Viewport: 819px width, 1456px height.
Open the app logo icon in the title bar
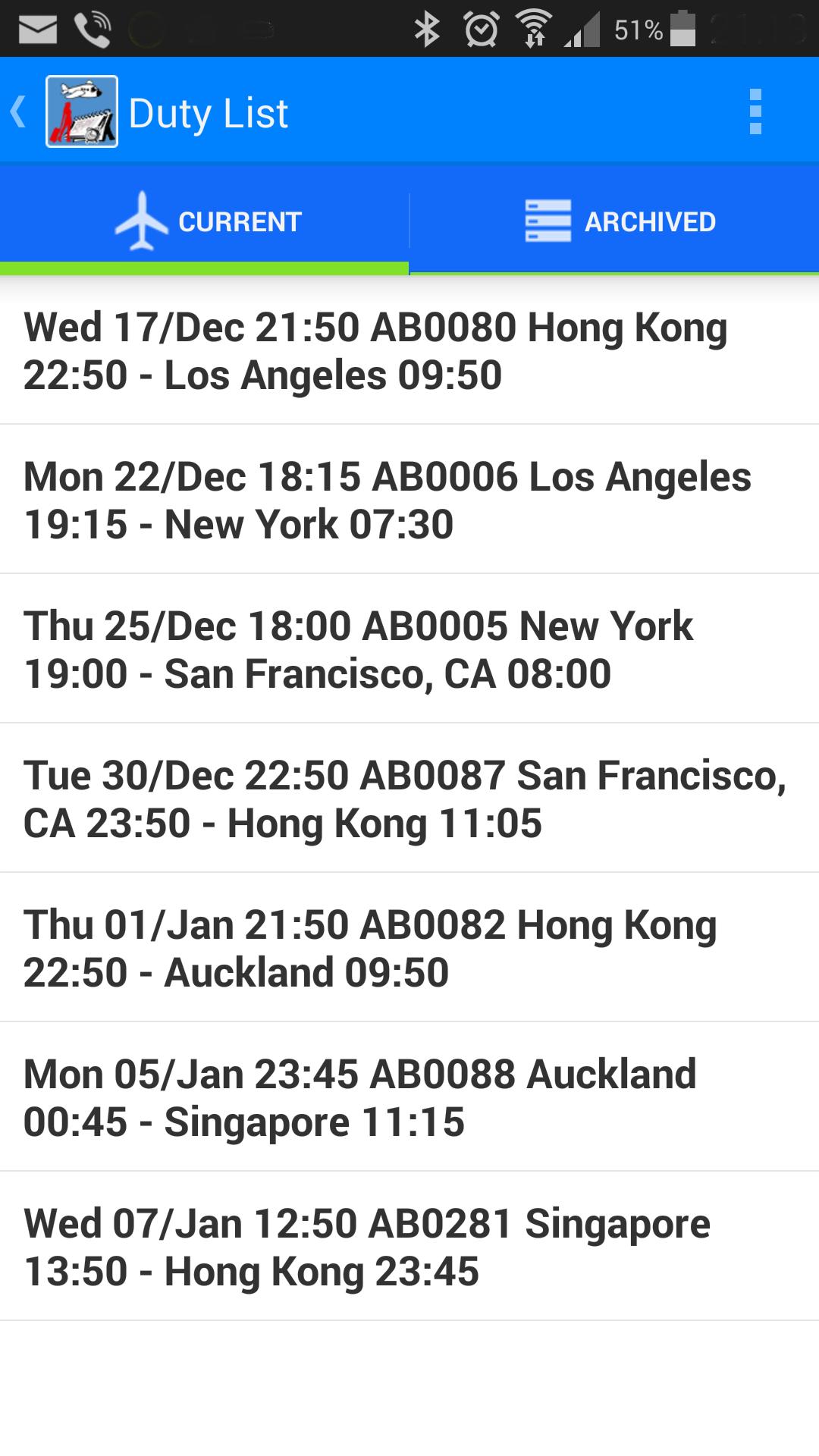tap(82, 112)
